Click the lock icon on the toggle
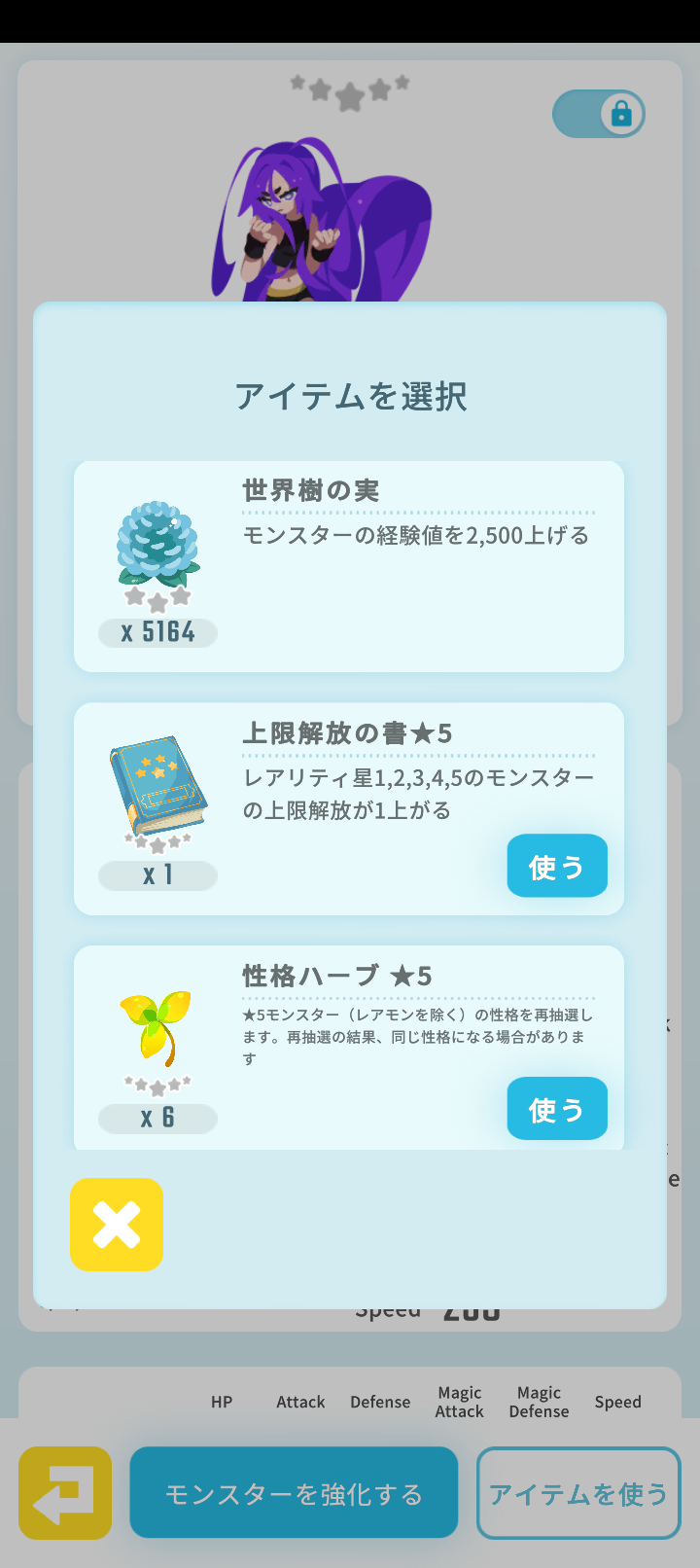Screen dimensions: 700x1568 621,113
